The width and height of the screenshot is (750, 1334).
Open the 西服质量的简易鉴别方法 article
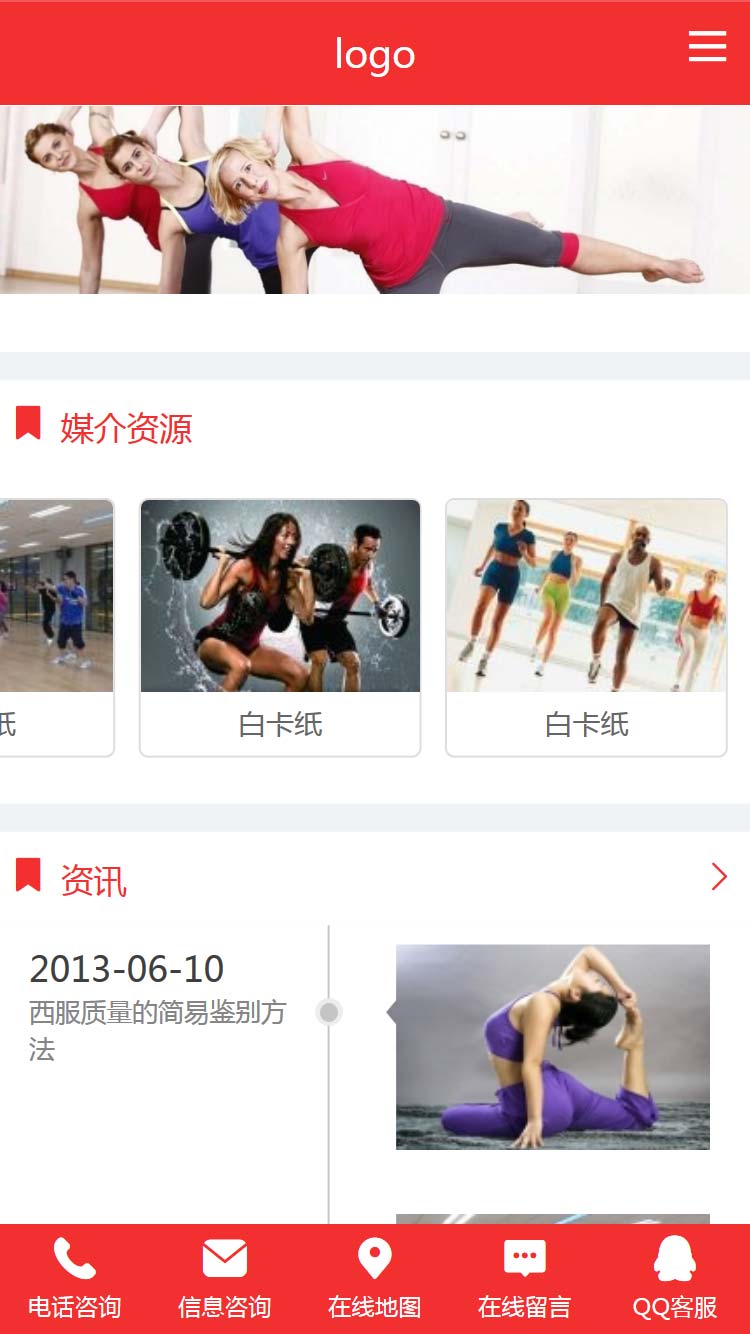[157, 1030]
